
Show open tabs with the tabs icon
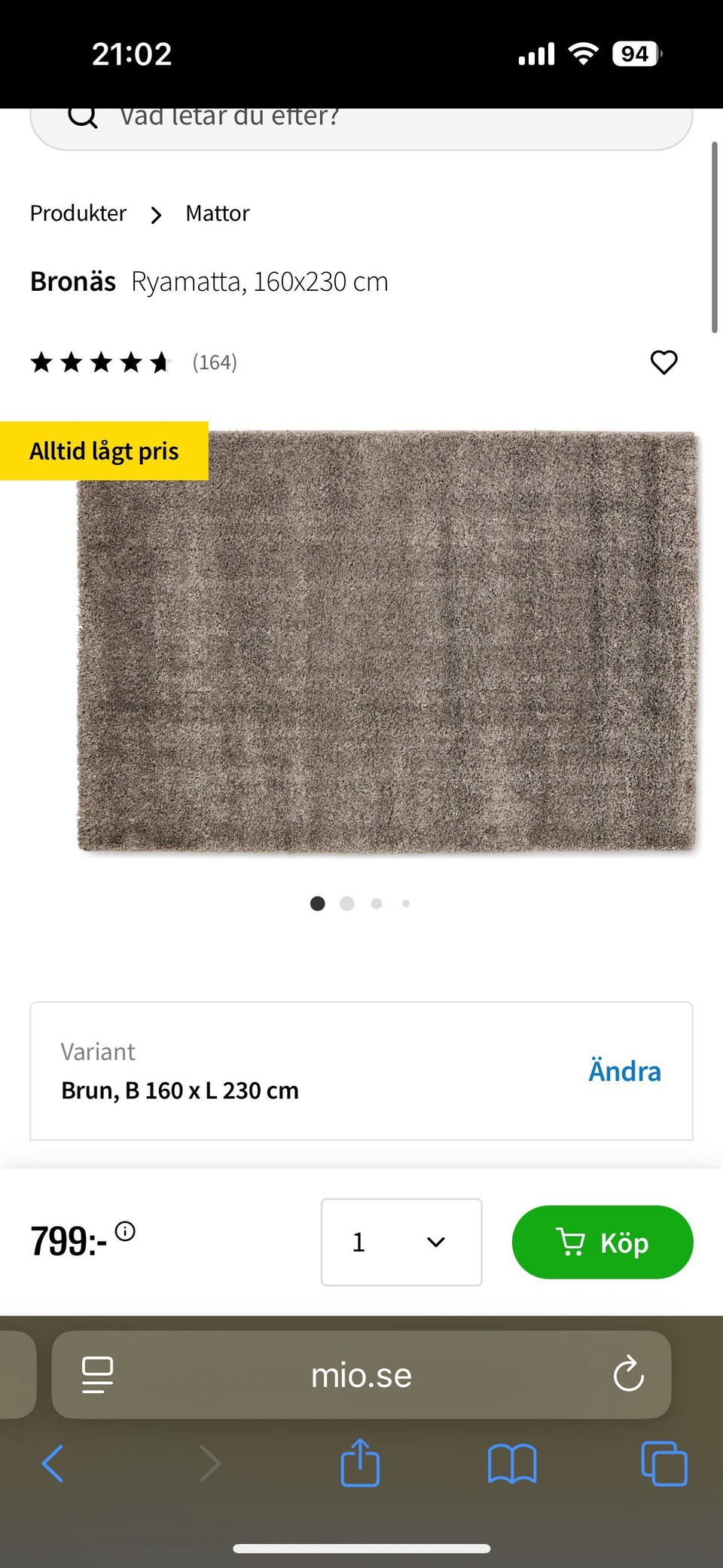click(664, 1464)
